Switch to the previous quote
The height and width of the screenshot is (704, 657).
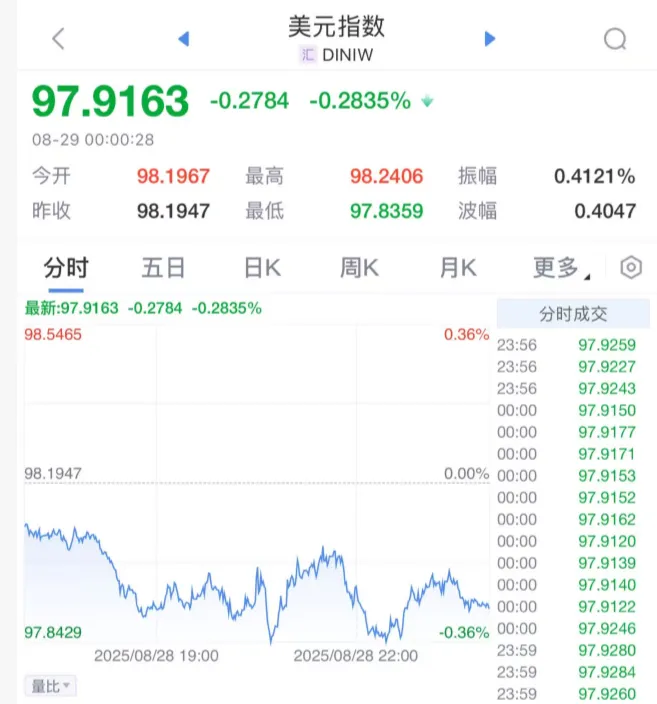tap(183, 39)
